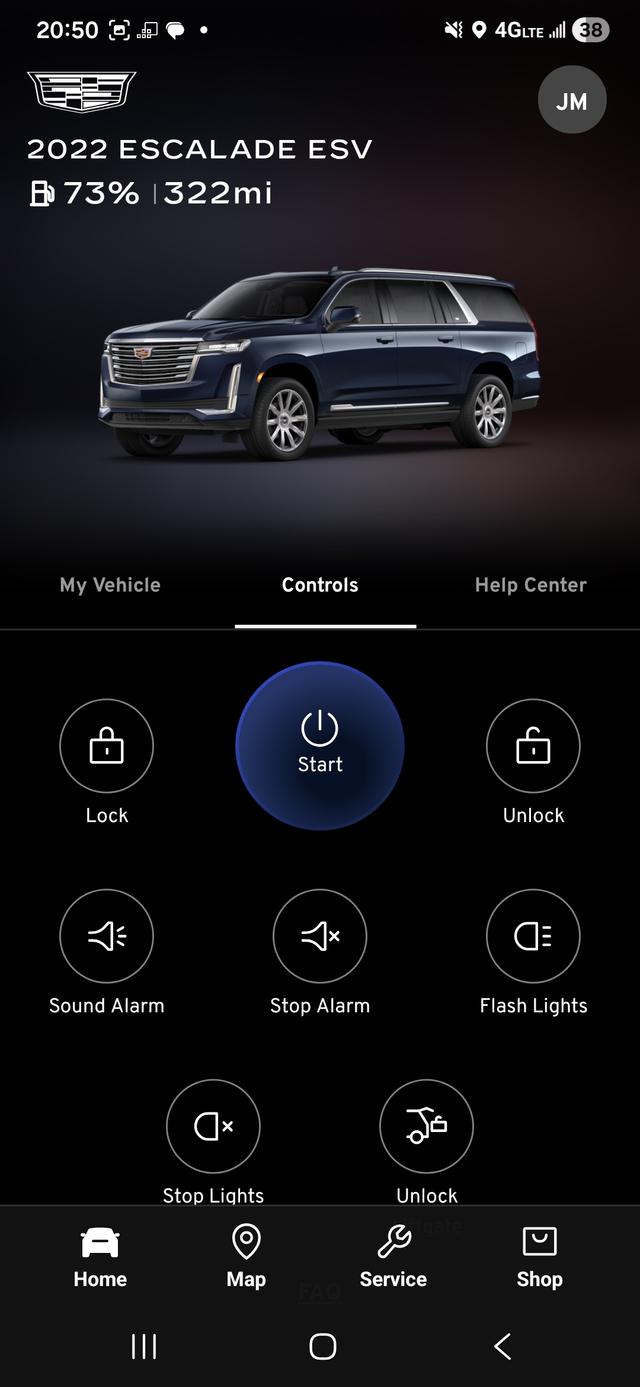Lock the vehicle doors
640x1387 pixels.
coord(107,746)
